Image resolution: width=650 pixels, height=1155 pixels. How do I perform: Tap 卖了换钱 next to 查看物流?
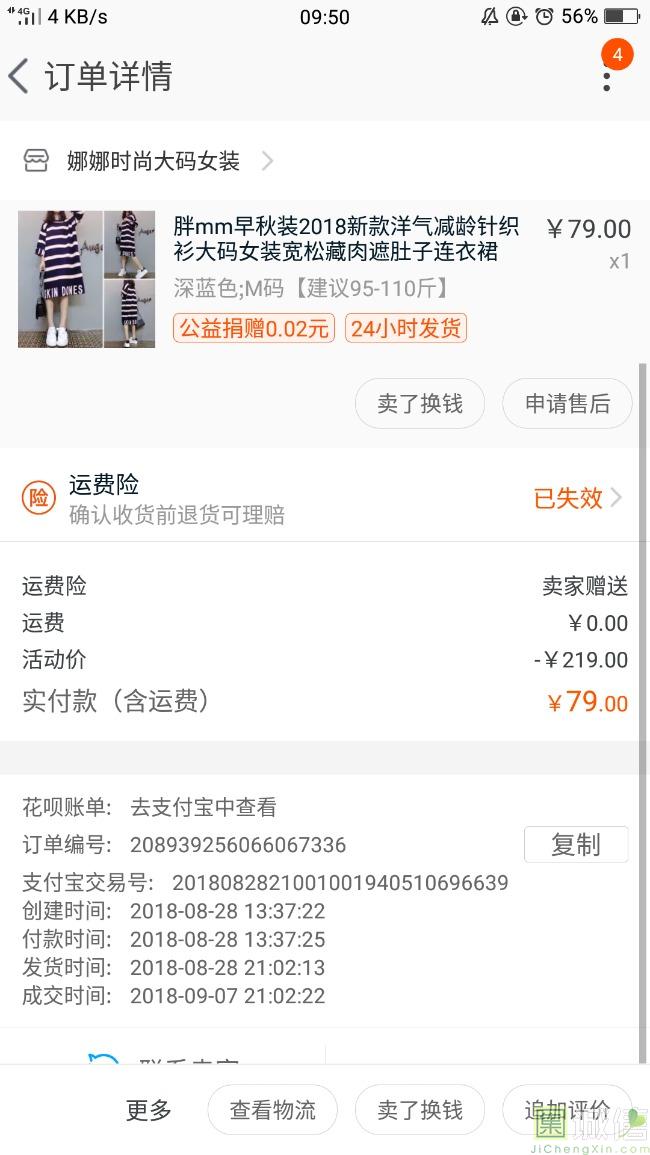pyautogui.click(x=420, y=1110)
